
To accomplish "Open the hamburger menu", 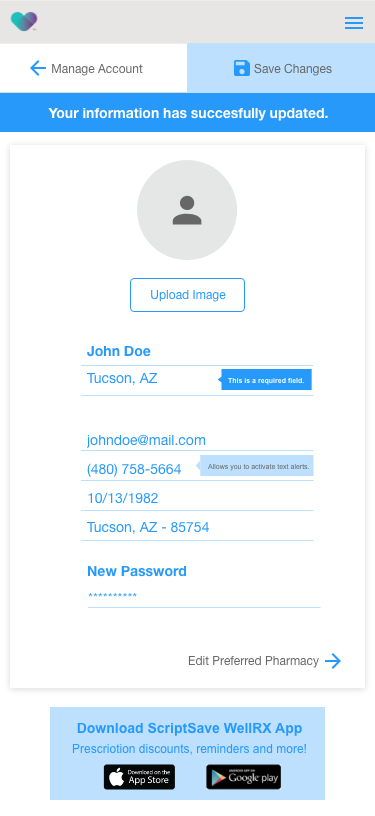I will point(354,23).
